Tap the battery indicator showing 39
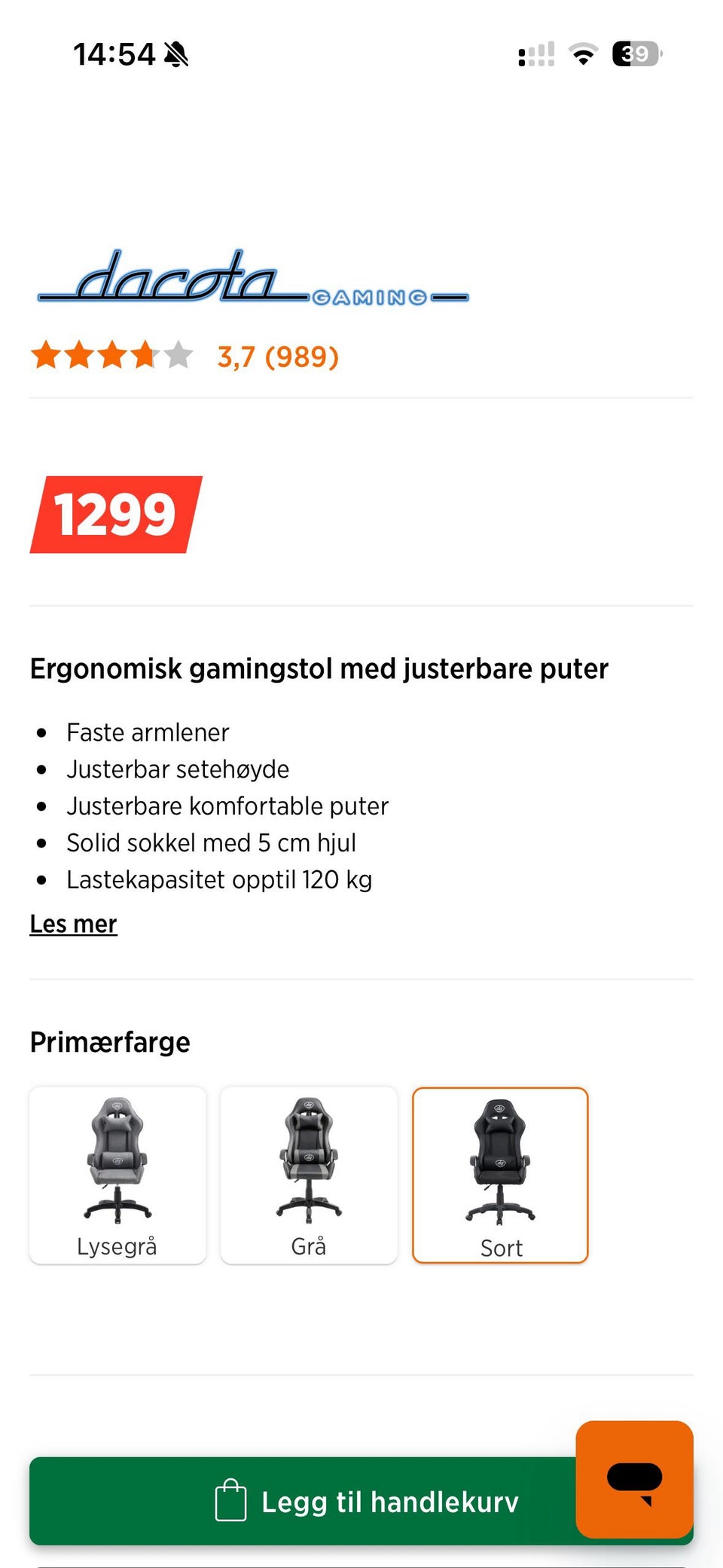This screenshot has width=723, height=1568. (636, 53)
